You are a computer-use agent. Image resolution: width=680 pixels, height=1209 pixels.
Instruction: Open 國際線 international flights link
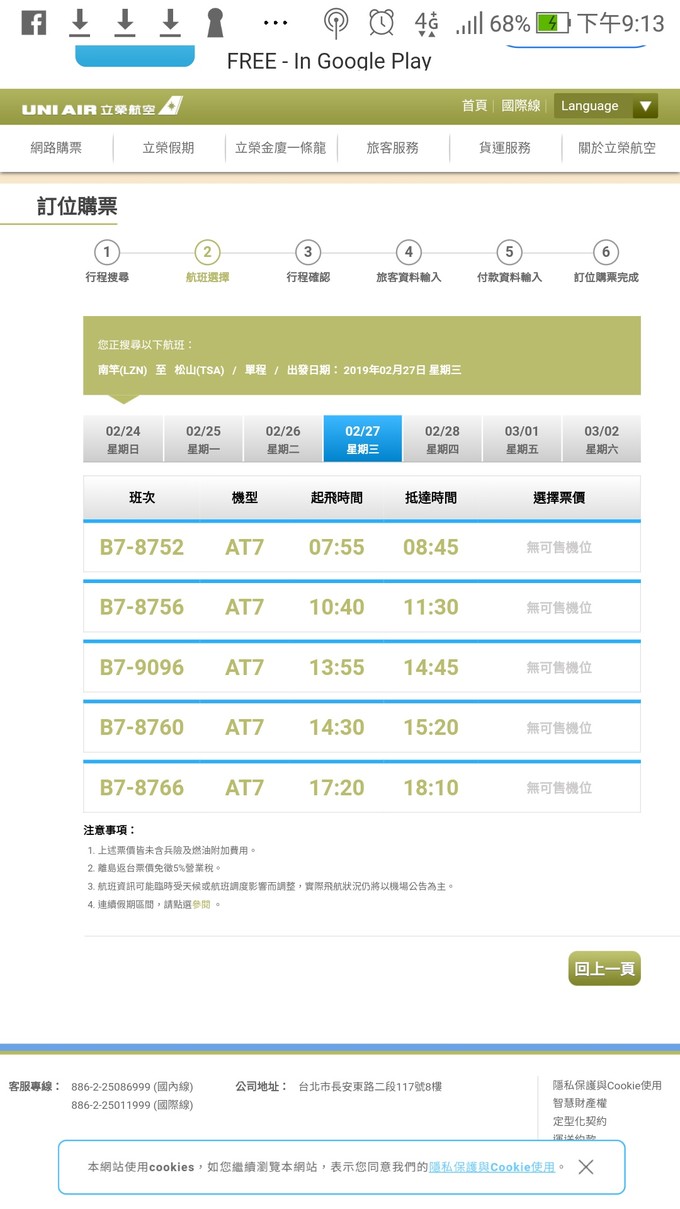[x=521, y=106]
